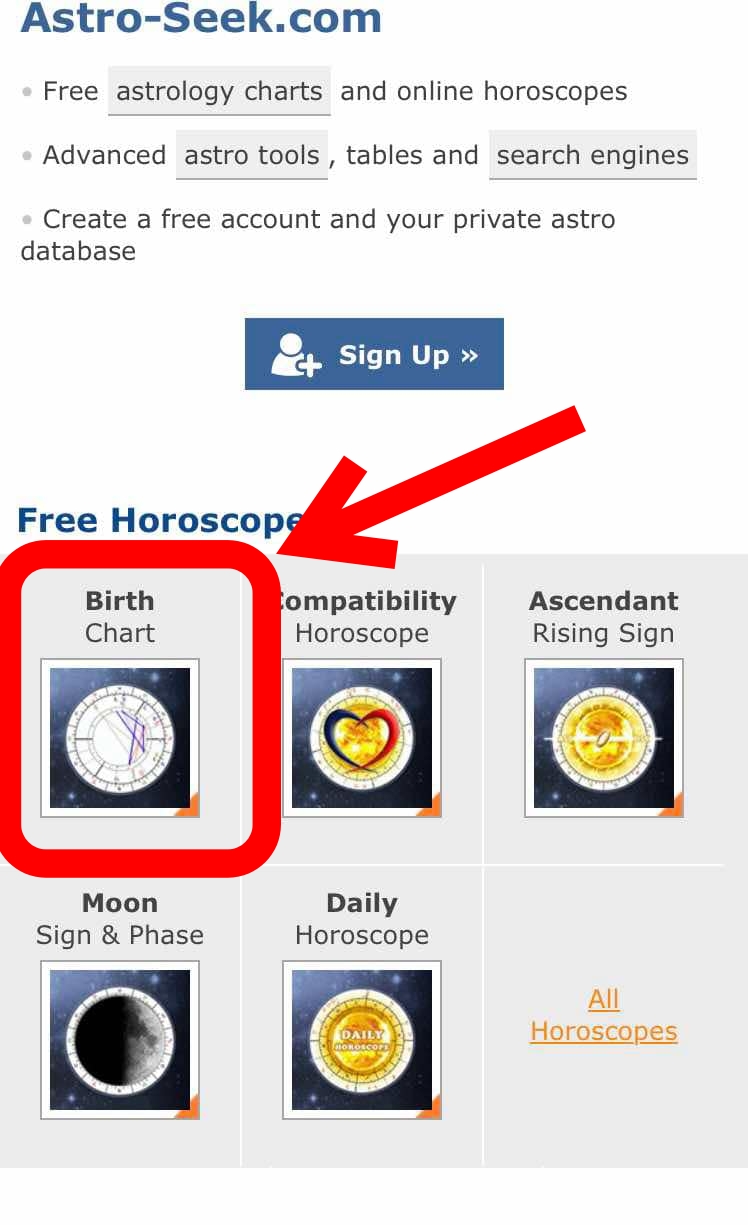Image resolution: width=748 pixels, height=1225 pixels.
Task: Open the Ascendant Rising Sign tile
Action: 604,737
